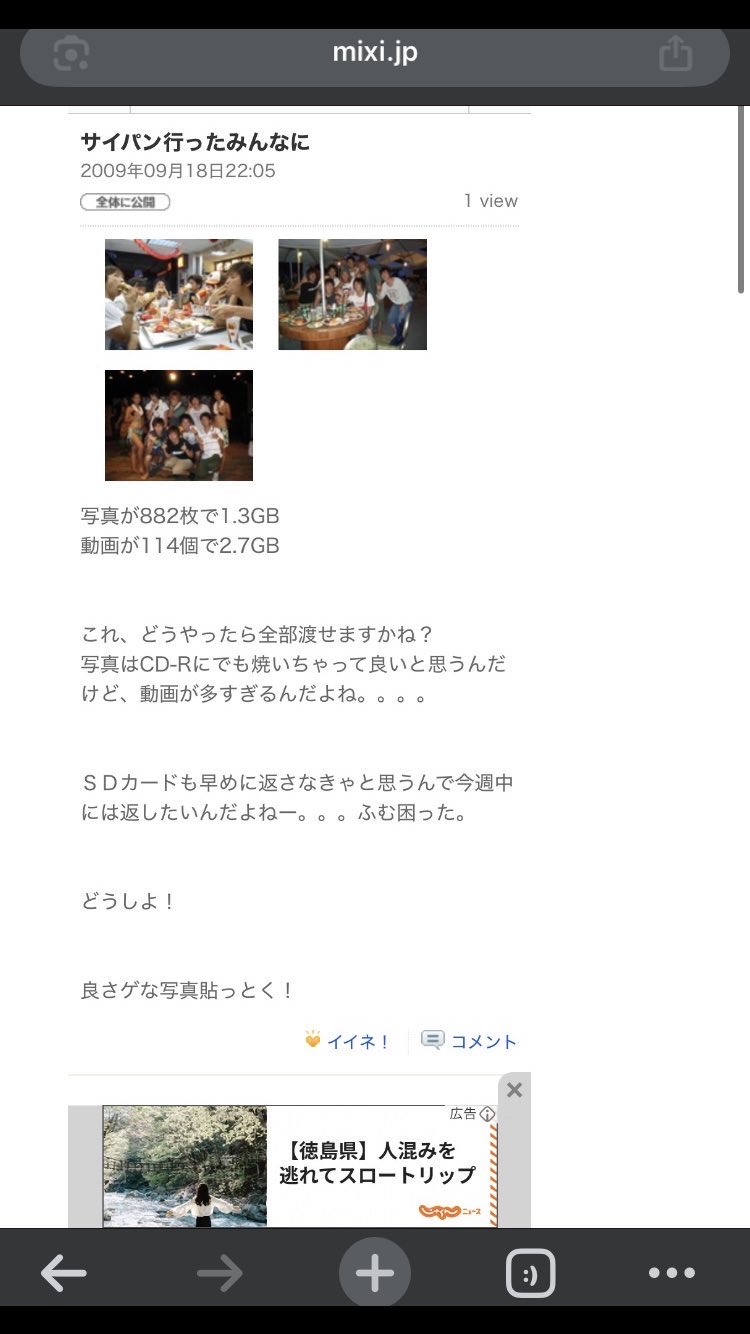Open the ad info icon beside 広告
This screenshot has height=1334, width=750.
(487, 1114)
